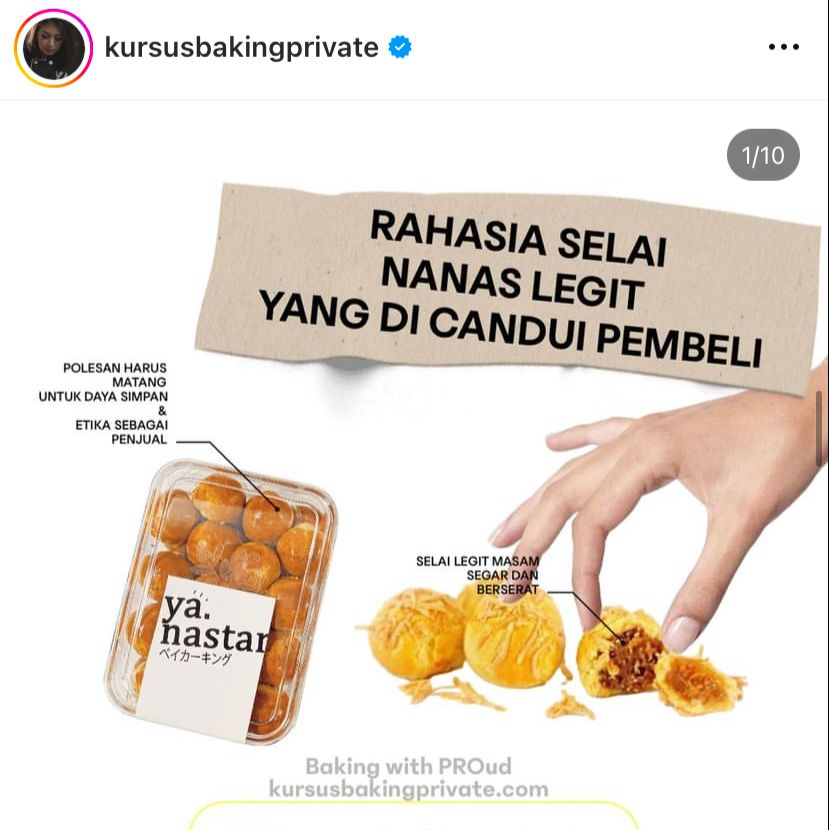The width and height of the screenshot is (829, 830).
Task: Open kursusbakingprivate's story from avatar ring
Action: pyautogui.click(x=53, y=48)
